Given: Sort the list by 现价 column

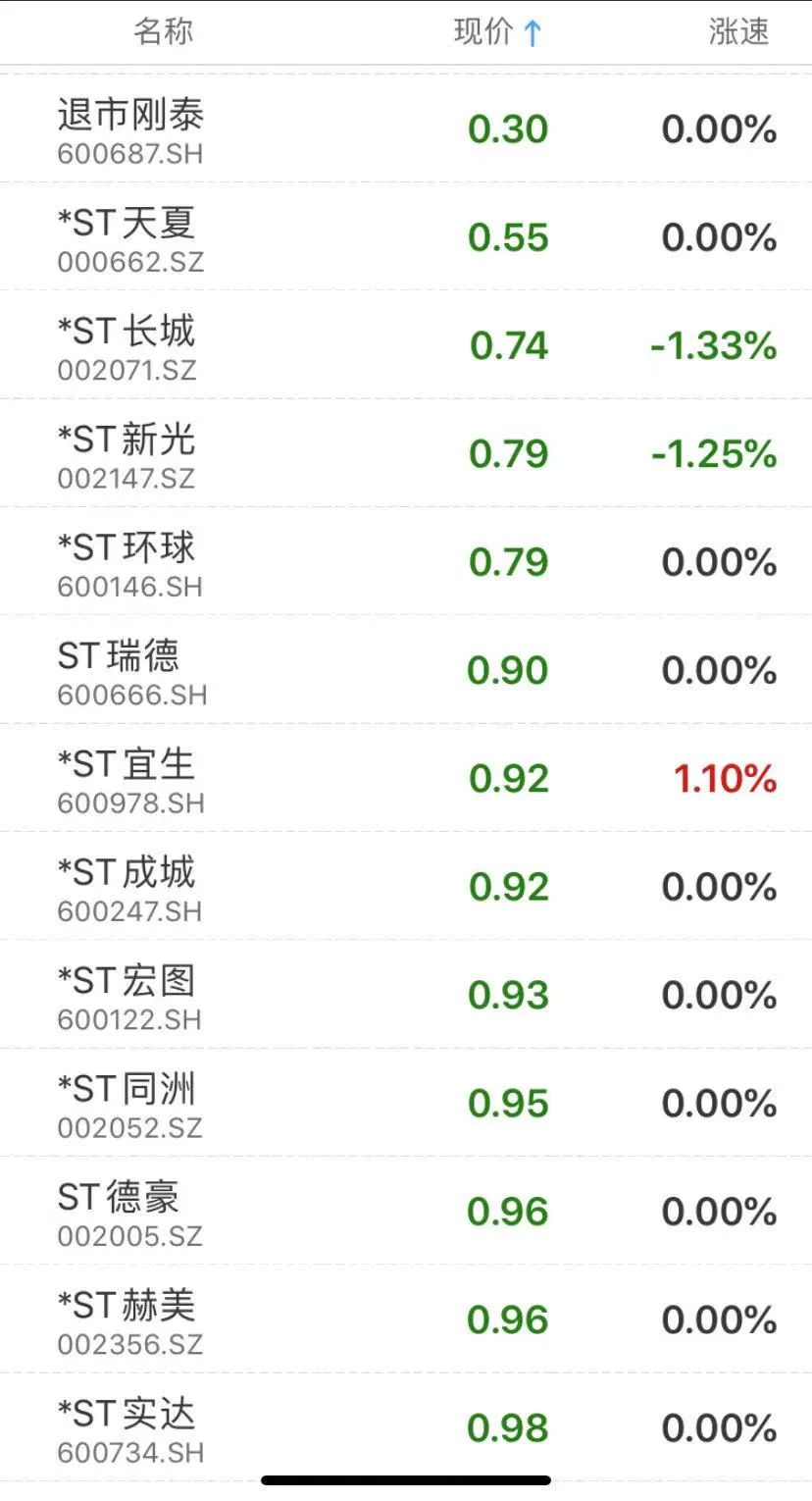Looking at the screenshot, I should [497, 32].
